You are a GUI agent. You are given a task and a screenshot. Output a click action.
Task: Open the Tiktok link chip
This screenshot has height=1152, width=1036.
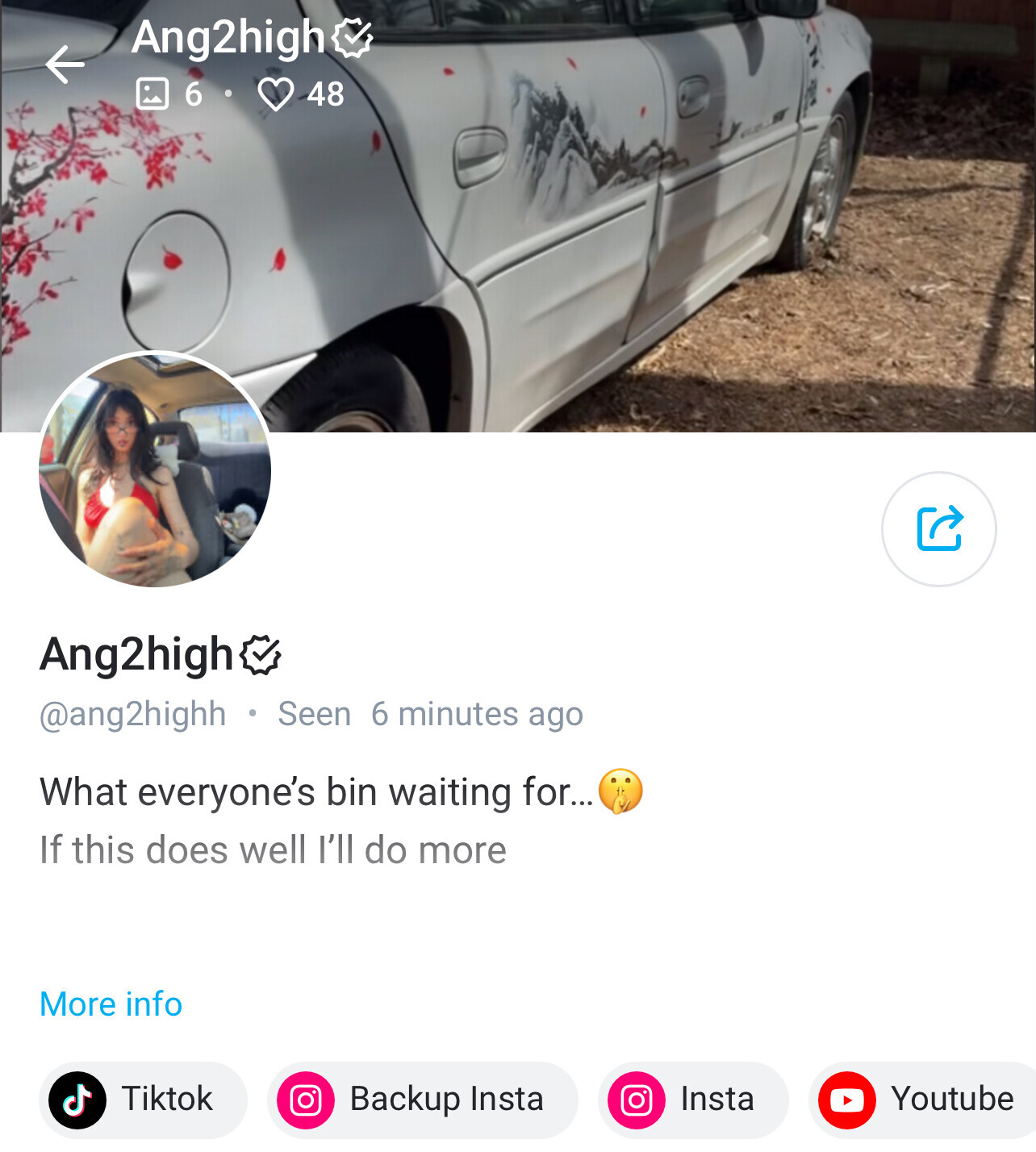(143, 1100)
